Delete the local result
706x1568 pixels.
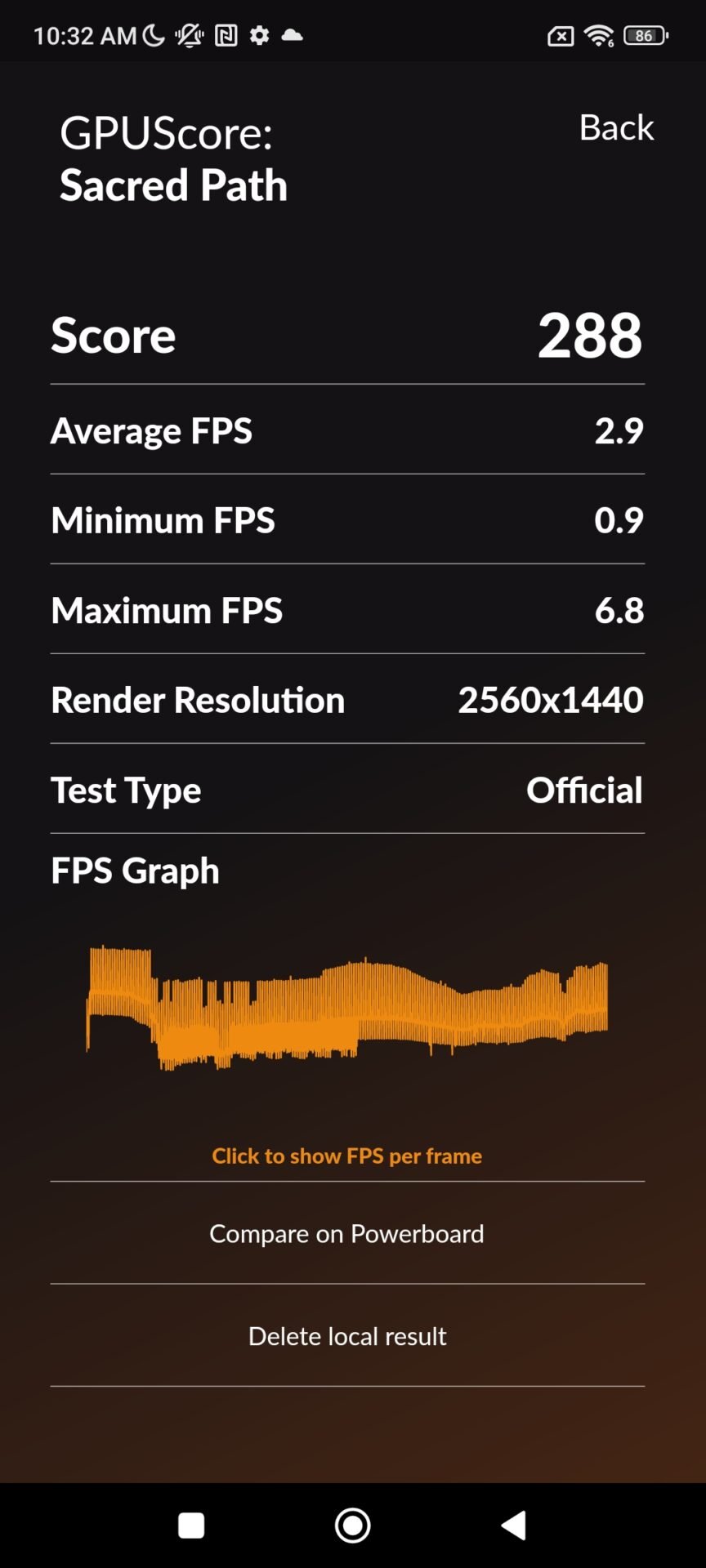click(x=346, y=1336)
